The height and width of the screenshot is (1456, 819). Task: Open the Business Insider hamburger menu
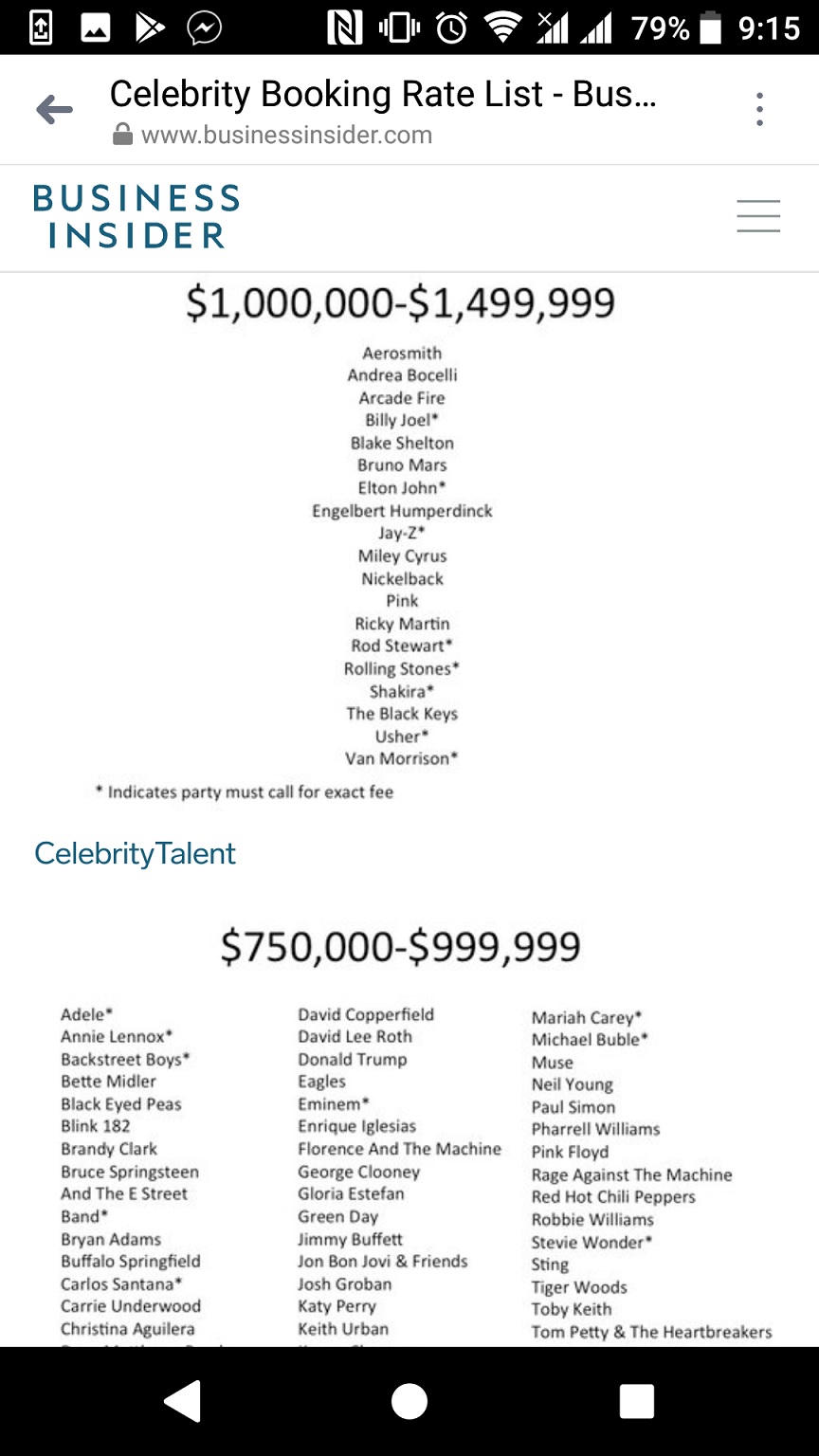(x=758, y=216)
